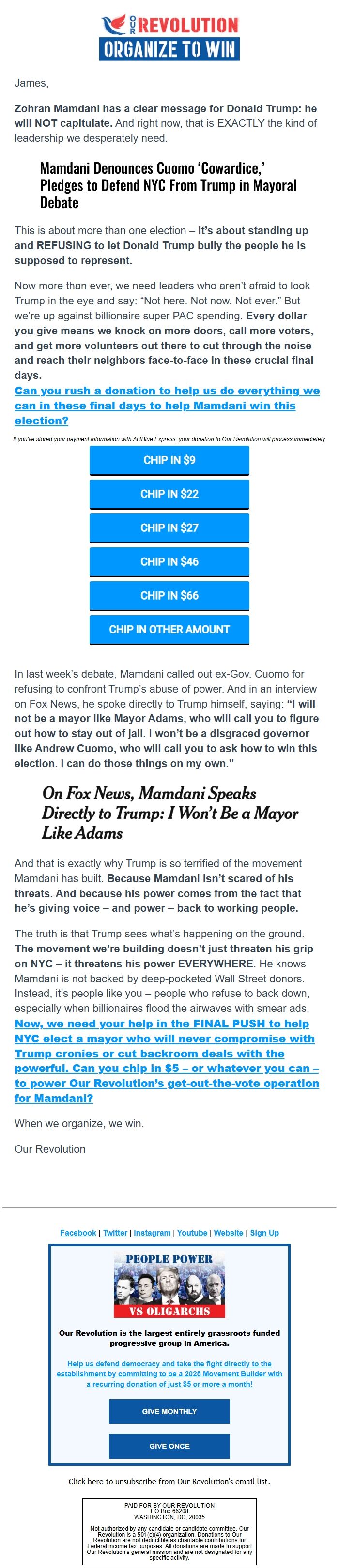Donate with CHIP IN $27
The width and height of the screenshot is (339, 1568).
point(169,528)
